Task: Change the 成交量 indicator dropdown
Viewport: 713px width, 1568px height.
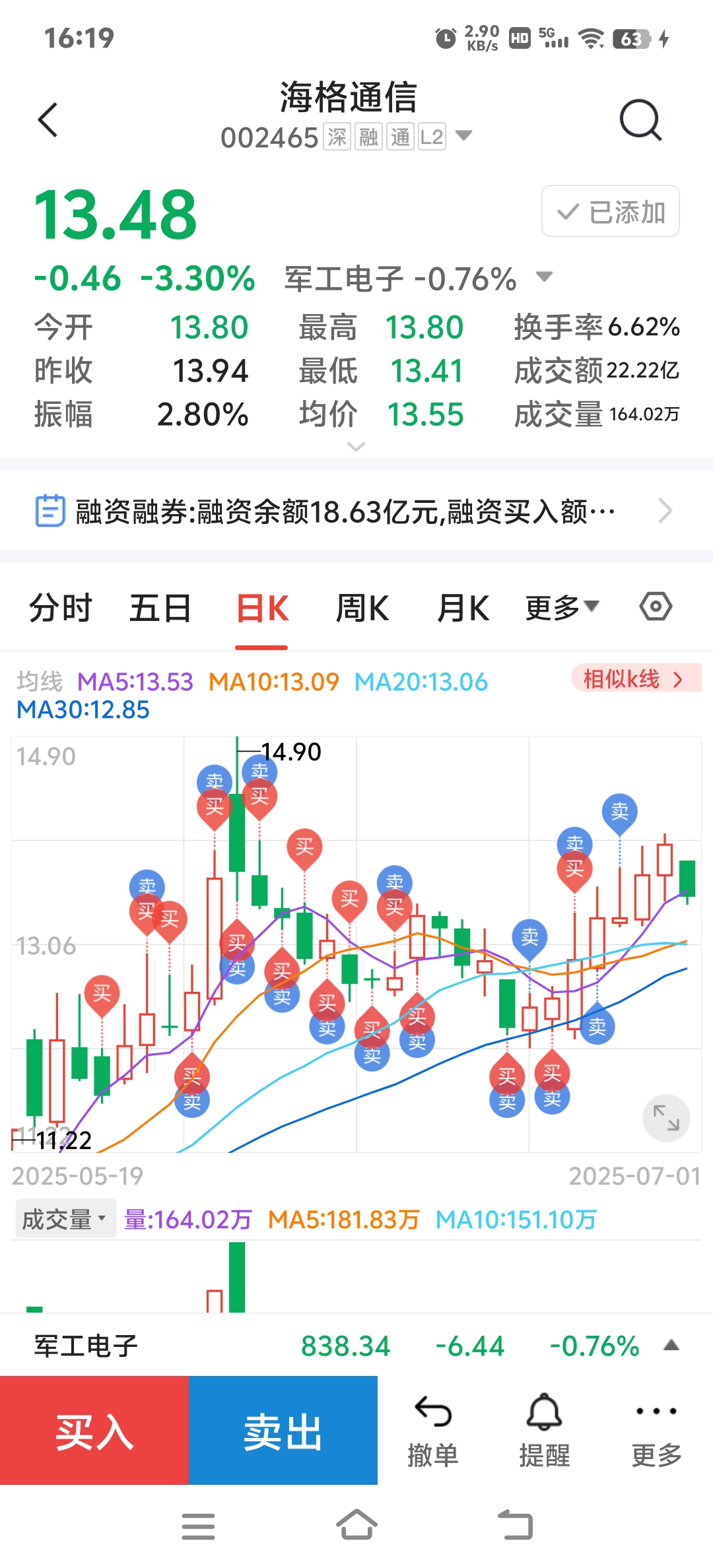Action: (x=65, y=1218)
